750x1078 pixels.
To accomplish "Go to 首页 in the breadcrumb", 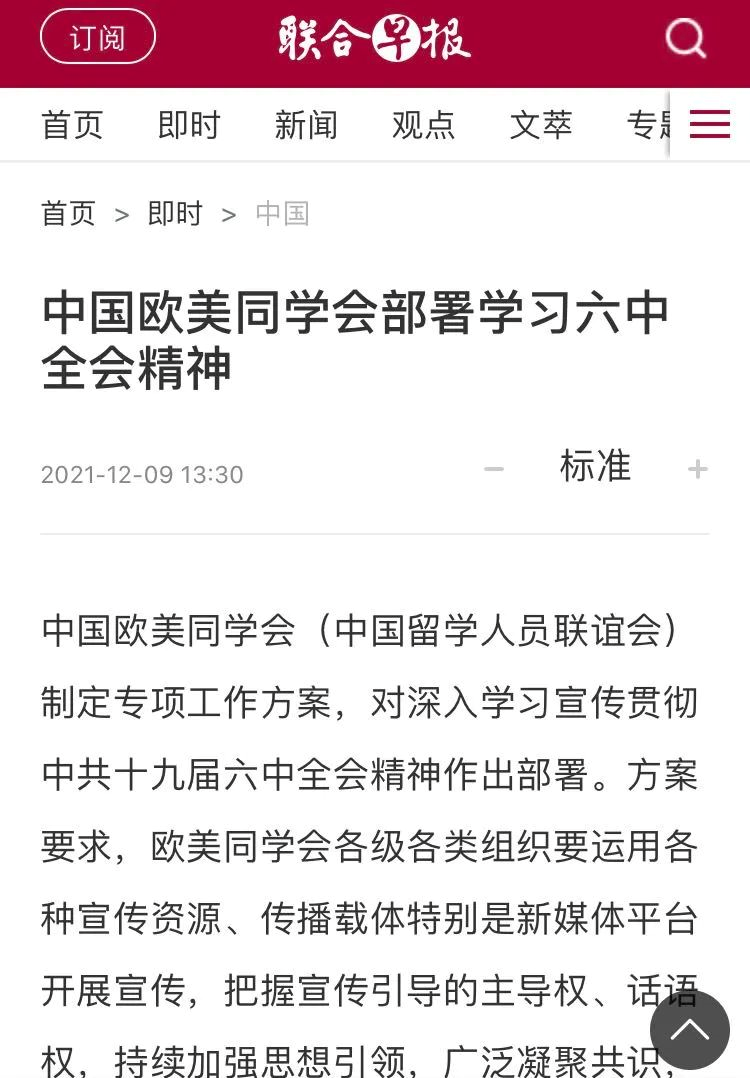I will point(68,214).
